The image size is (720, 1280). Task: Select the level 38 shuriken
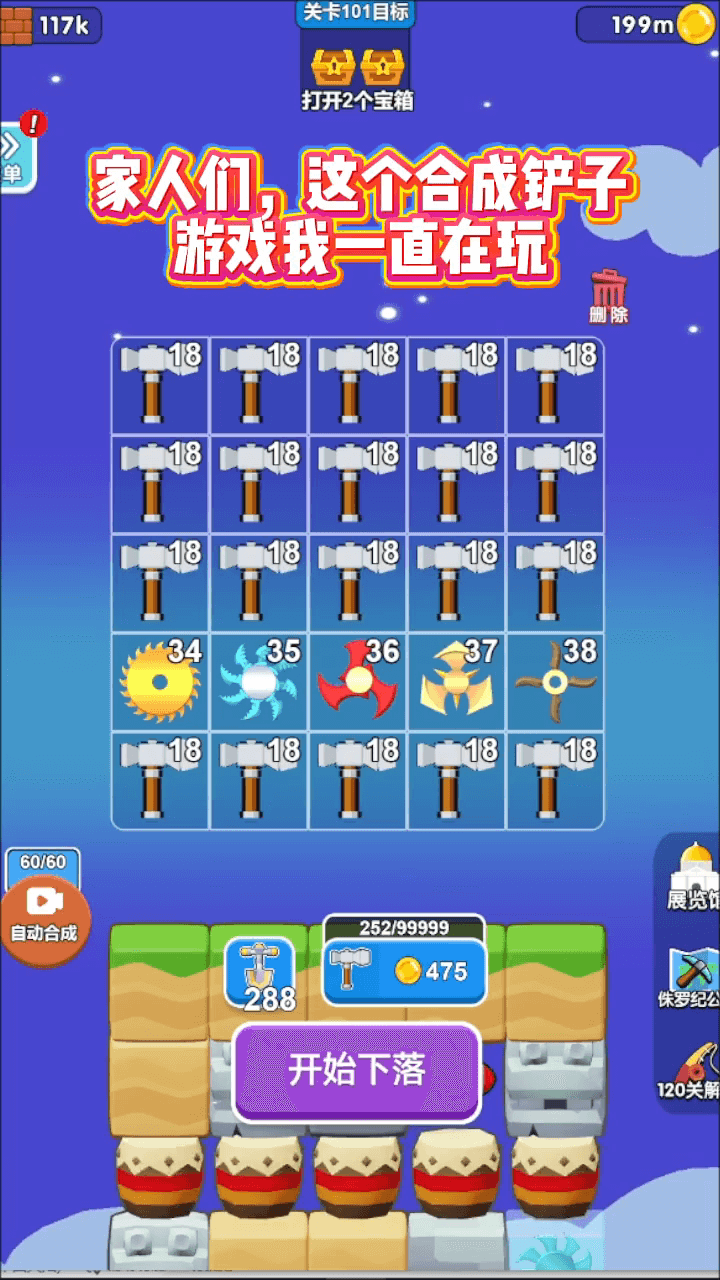pyautogui.click(x=555, y=681)
